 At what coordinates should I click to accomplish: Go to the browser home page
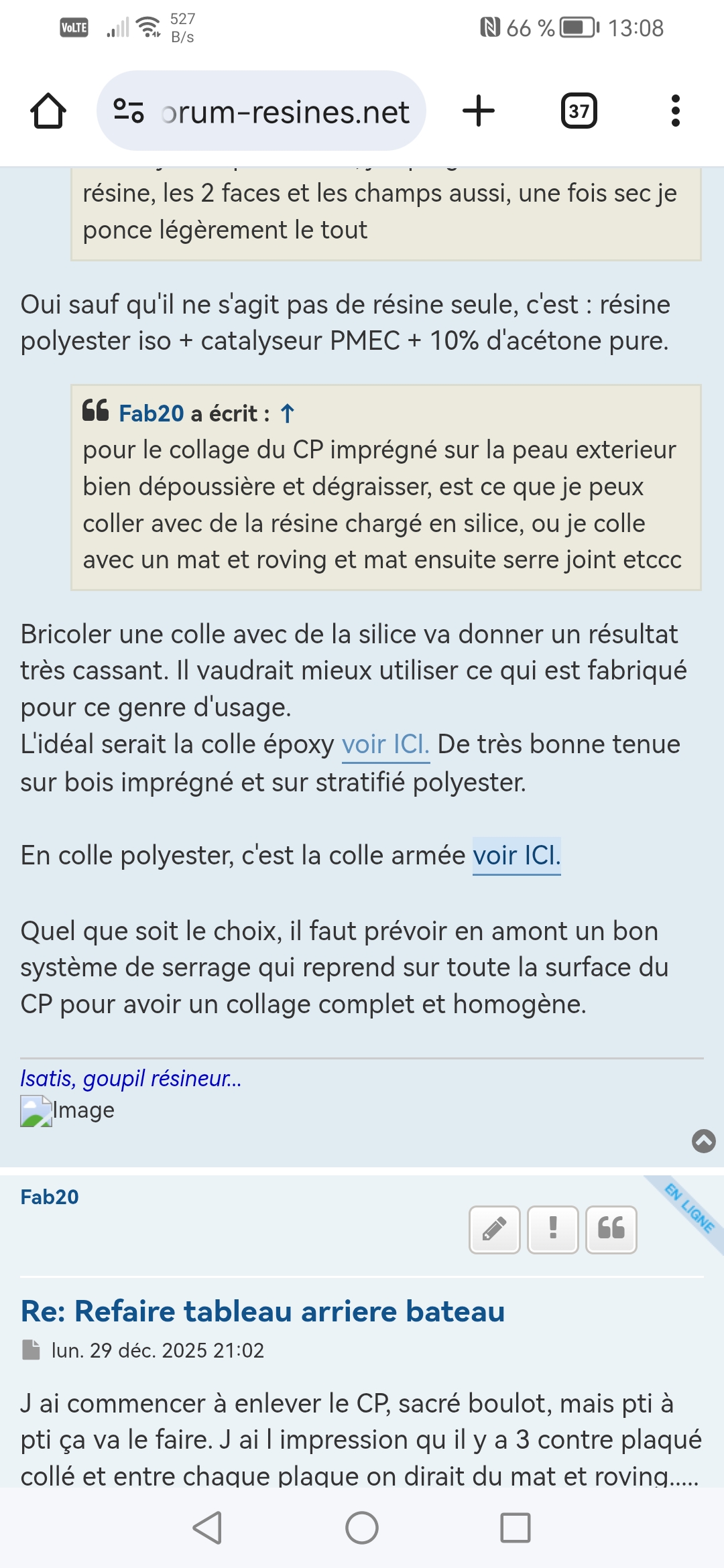(x=48, y=111)
